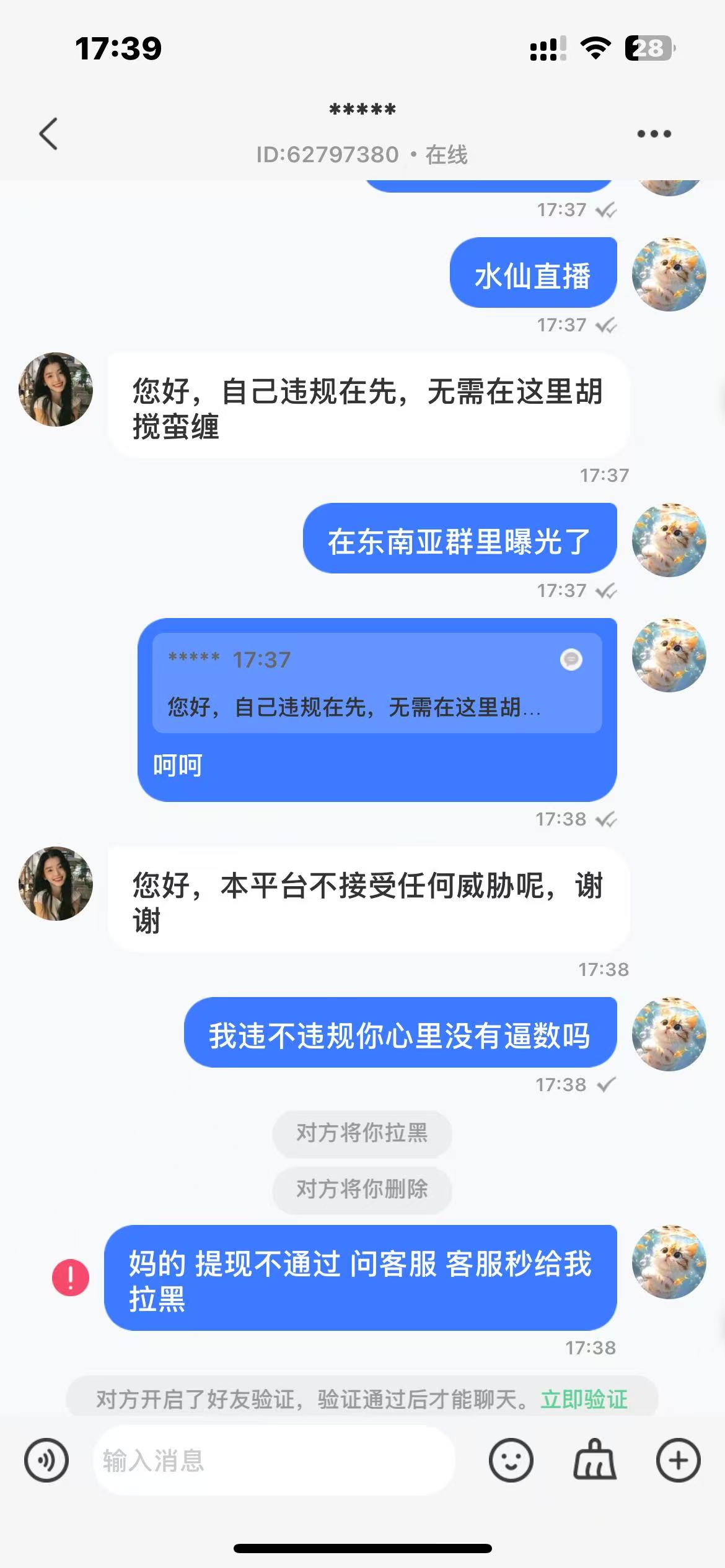The width and height of the screenshot is (725, 1568).
Task: Open the quoted reply above 呵呵
Action: 377,683
